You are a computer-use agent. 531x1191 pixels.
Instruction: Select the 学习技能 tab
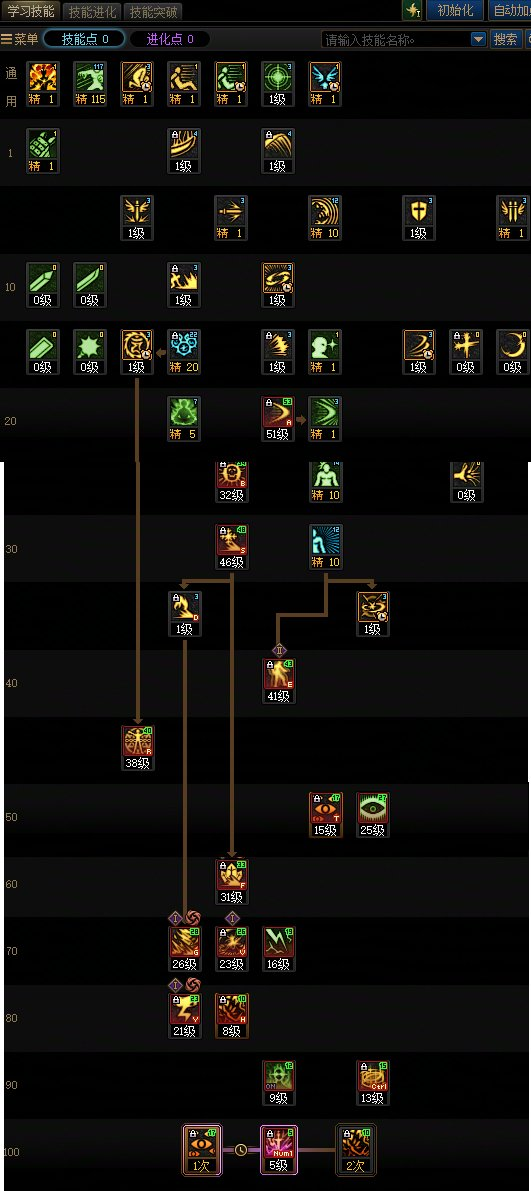point(31,11)
